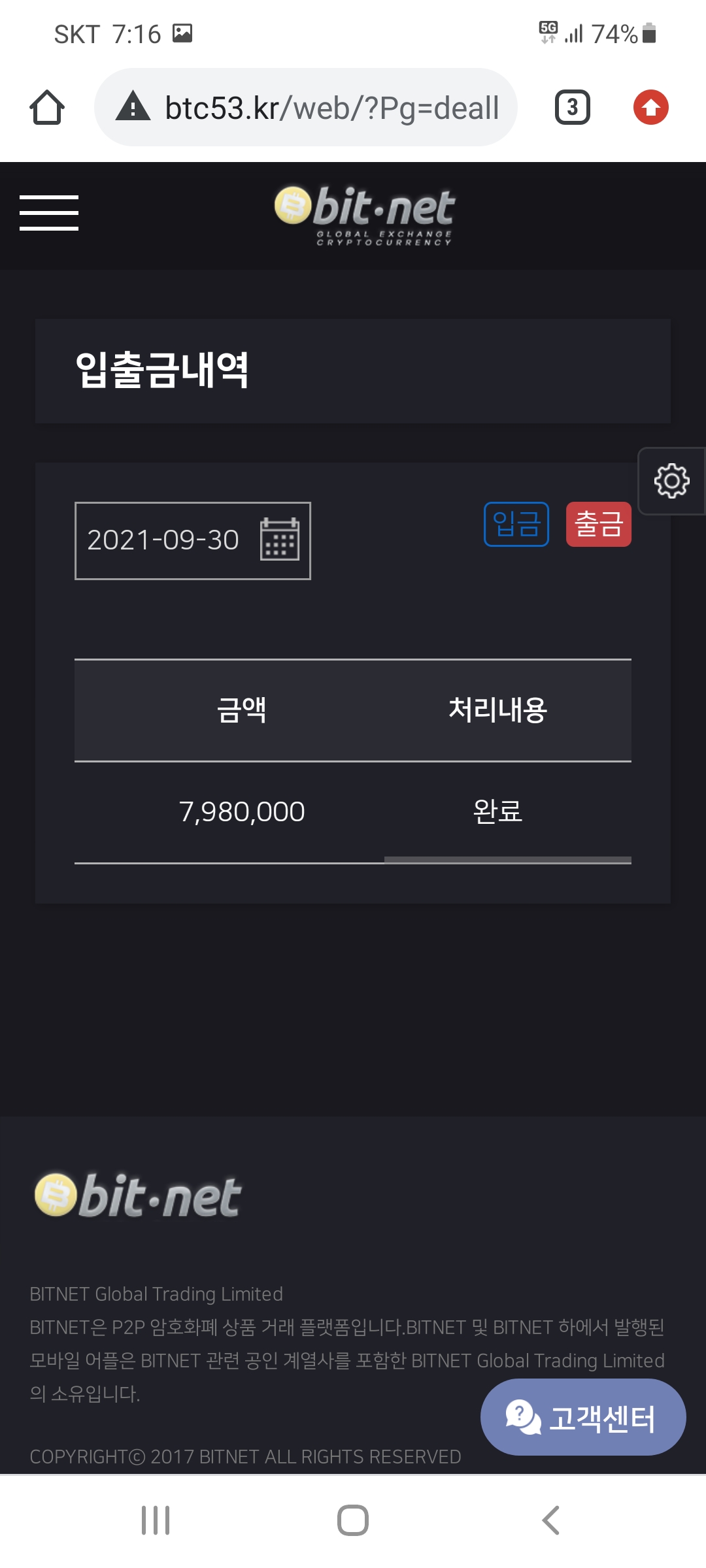Select the 출금 withdrawal filter
The image size is (706, 1568).
(599, 524)
